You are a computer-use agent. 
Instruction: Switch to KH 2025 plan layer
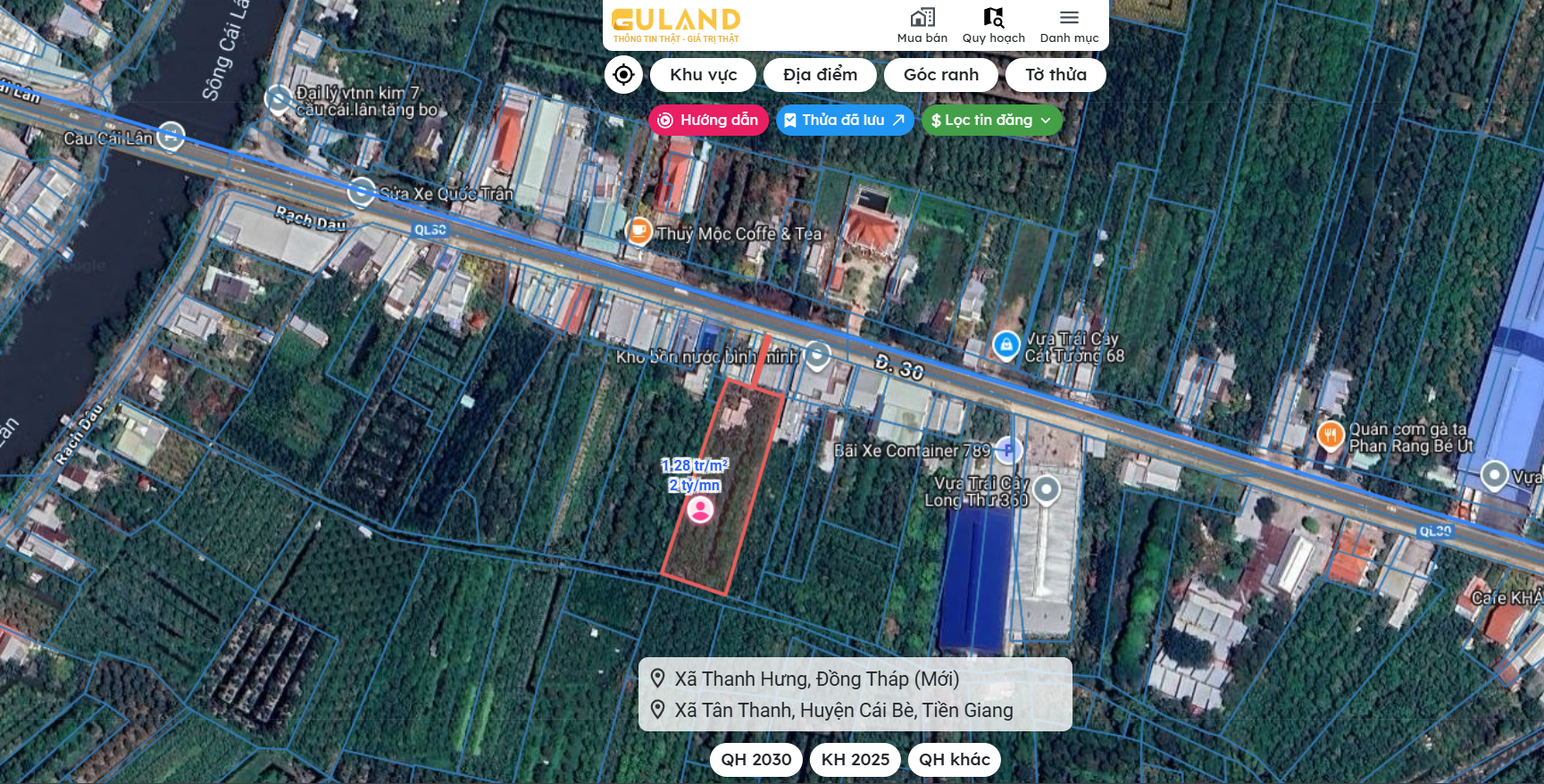pos(855,760)
